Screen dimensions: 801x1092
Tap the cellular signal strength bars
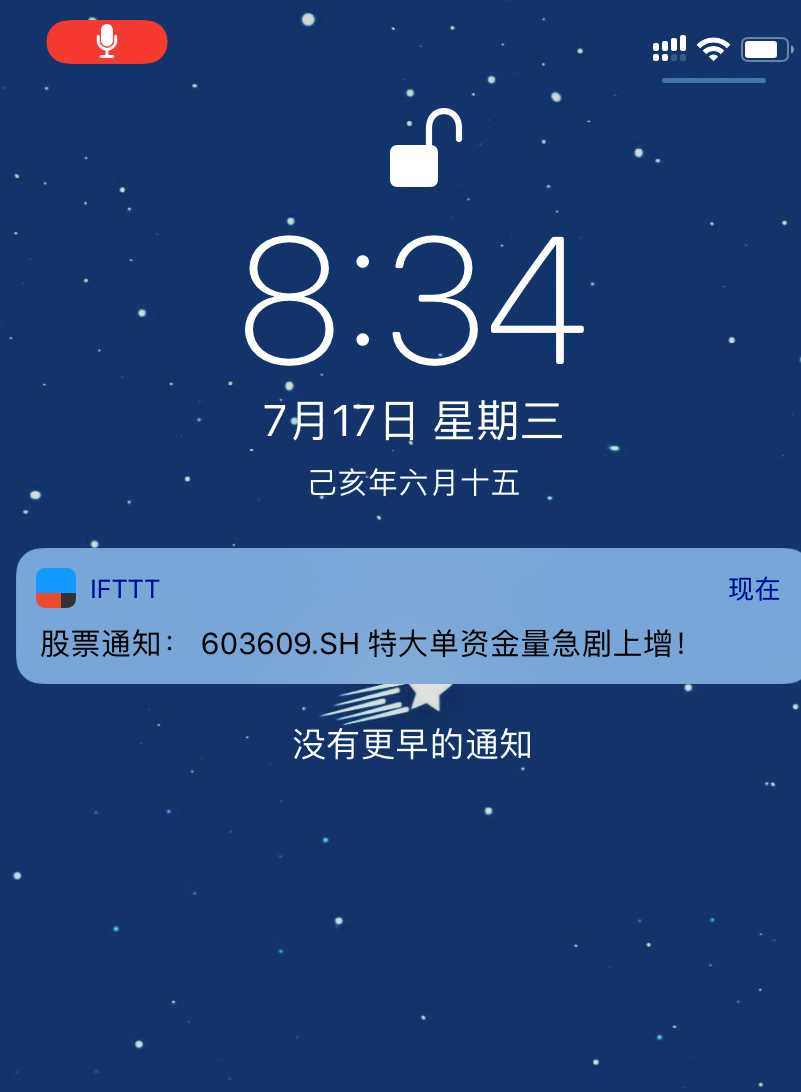(x=668, y=48)
